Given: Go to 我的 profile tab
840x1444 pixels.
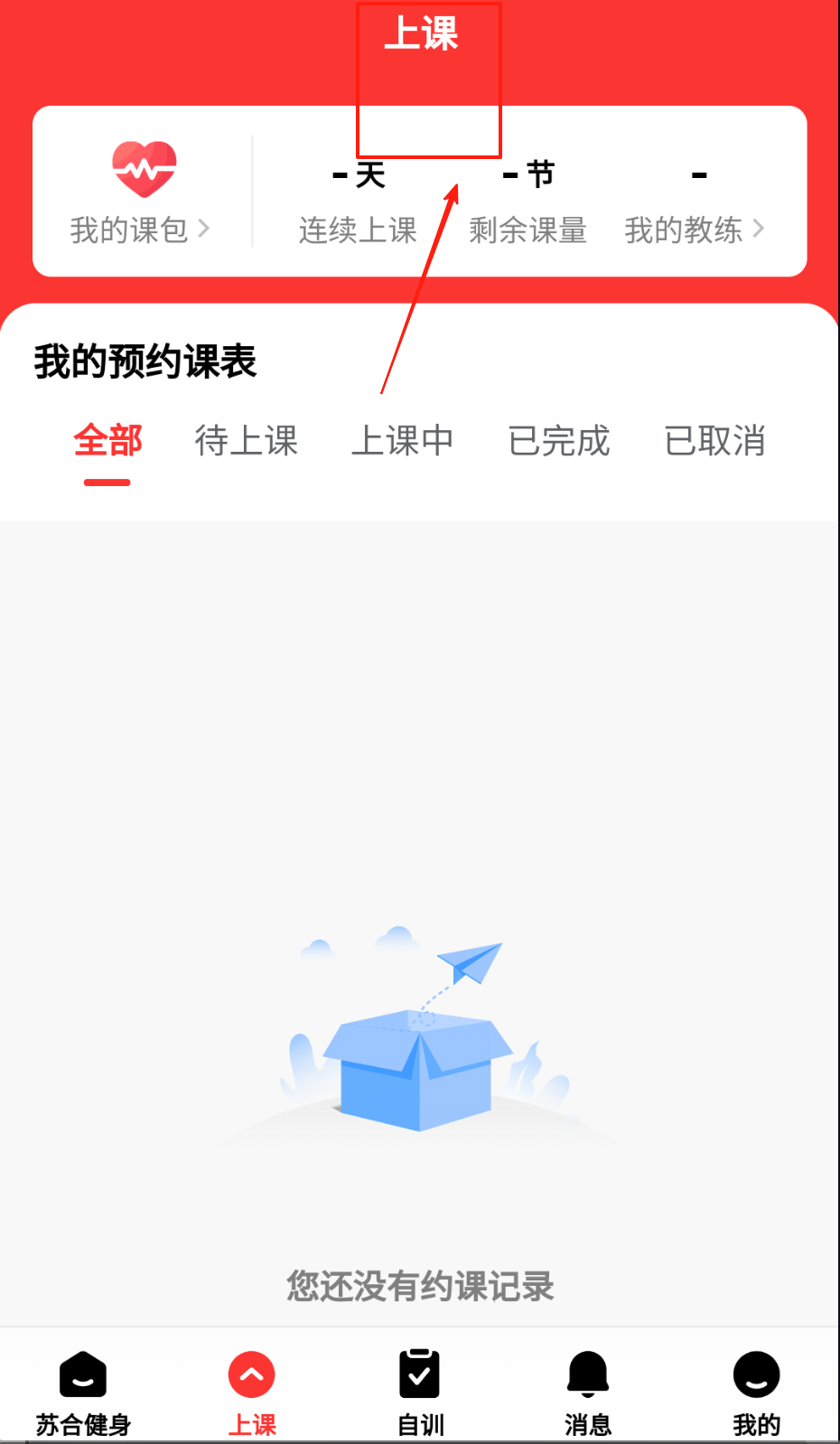Looking at the screenshot, I should coord(756,1392).
